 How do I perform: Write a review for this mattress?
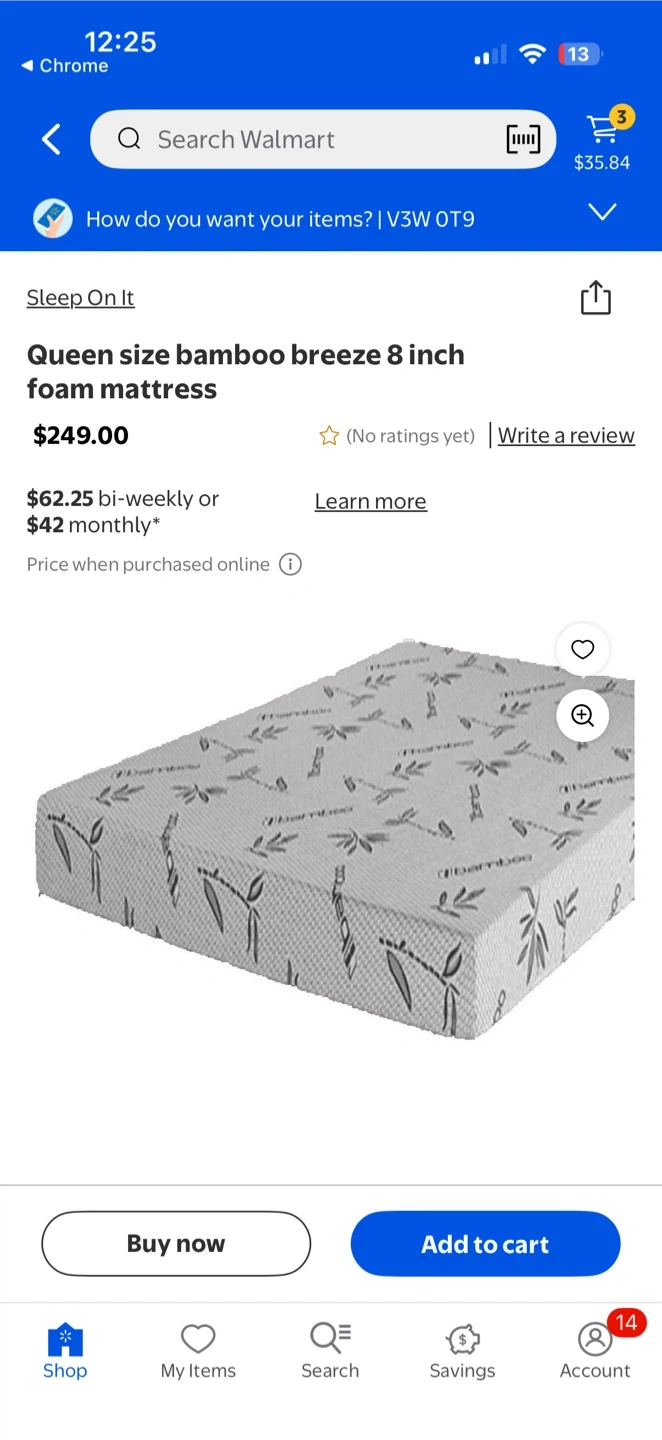pyautogui.click(x=566, y=435)
